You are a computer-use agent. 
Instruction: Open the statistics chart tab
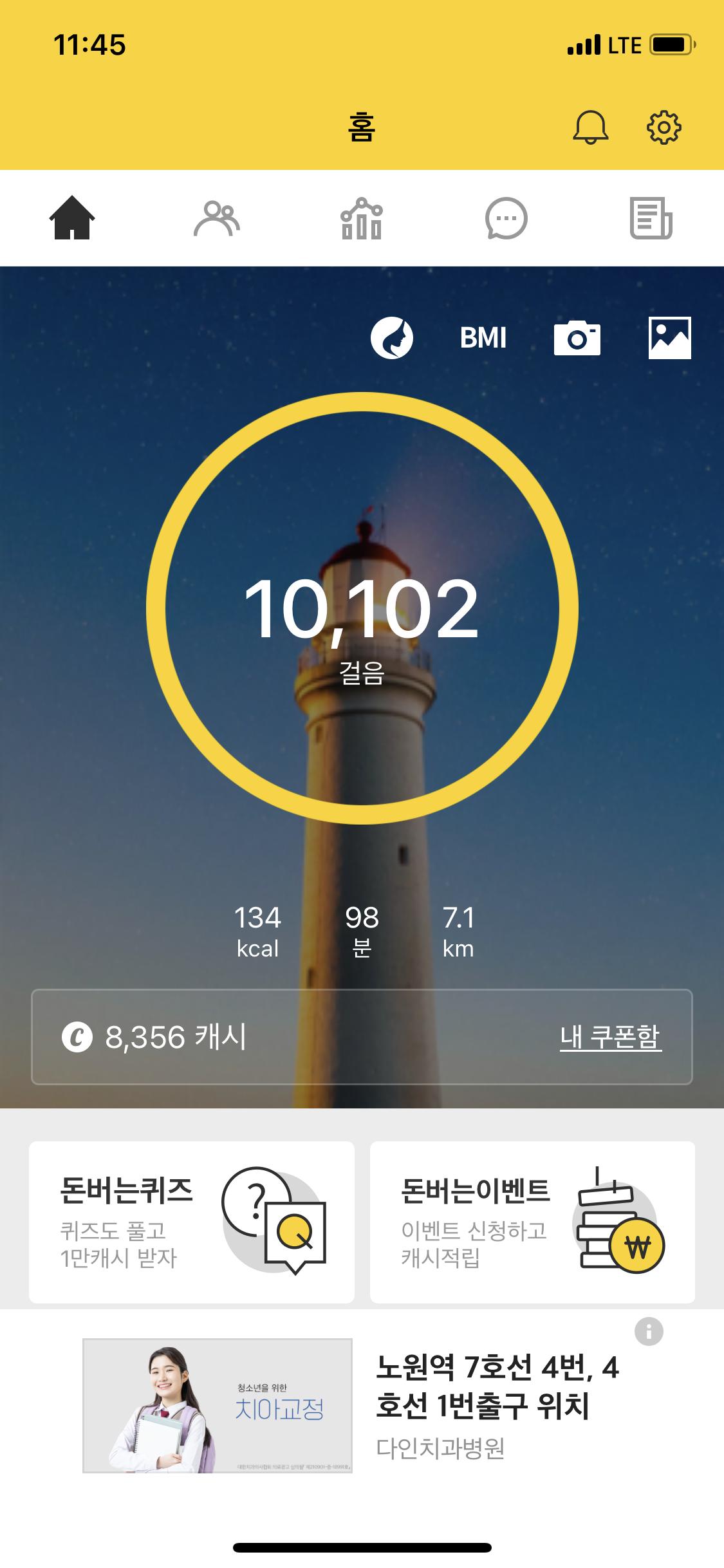point(362,218)
